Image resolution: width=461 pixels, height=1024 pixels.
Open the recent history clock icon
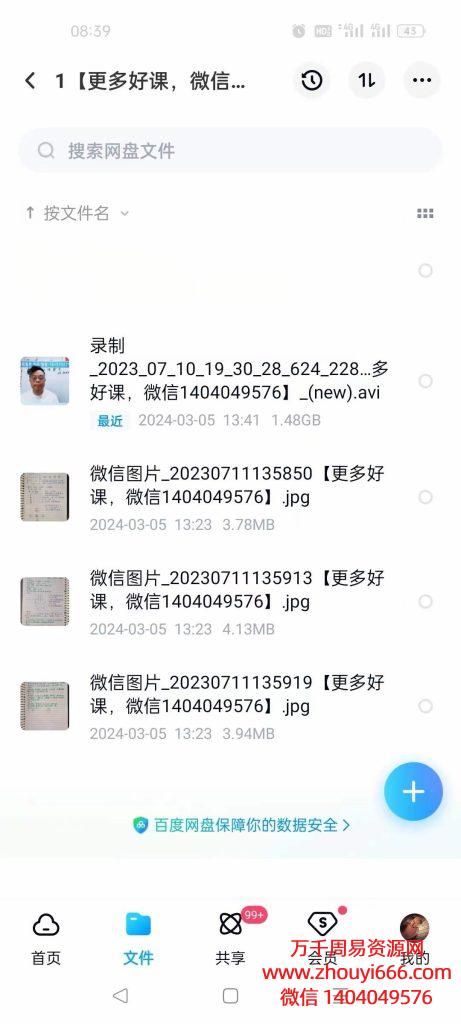(x=311, y=81)
